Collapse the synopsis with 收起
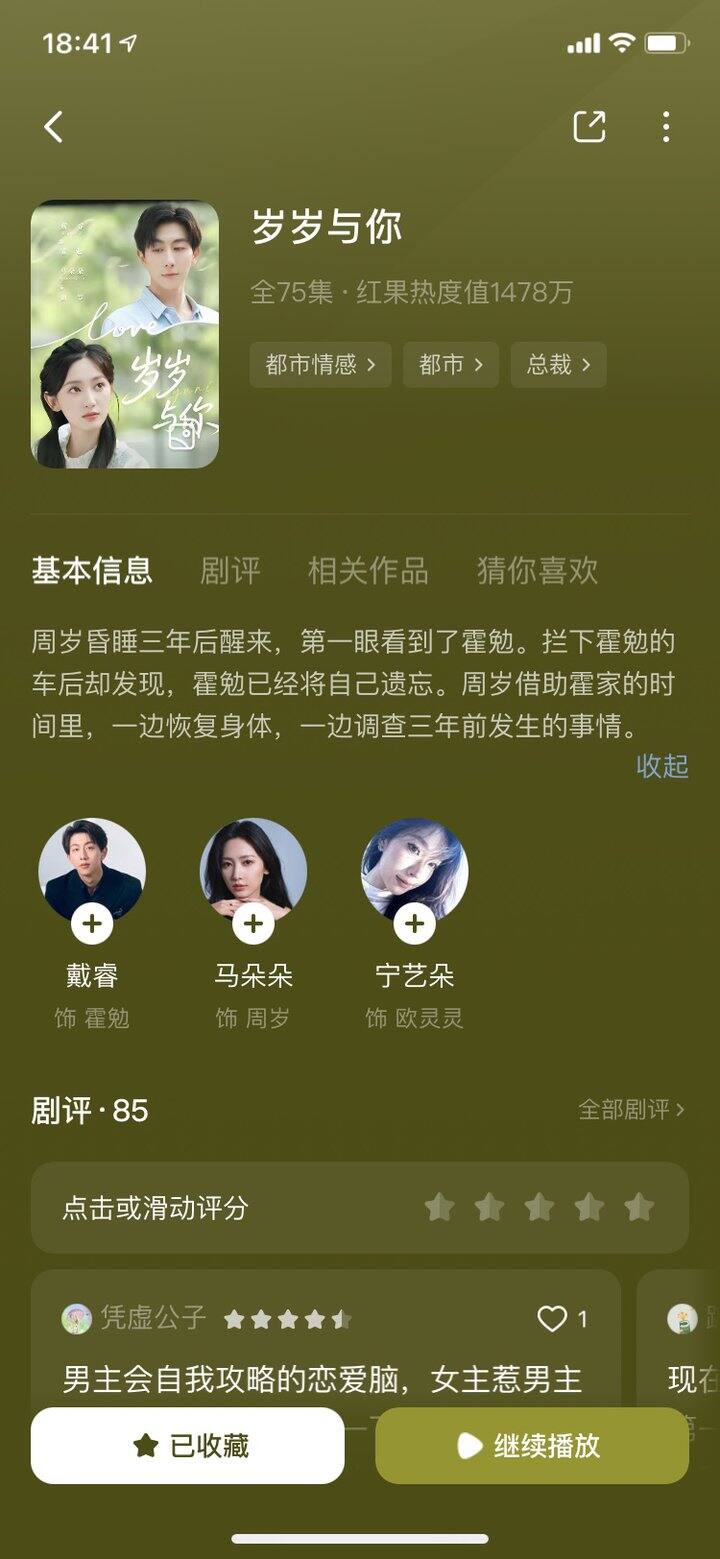This screenshot has height=1559, width=720. (x=662, y=766)
